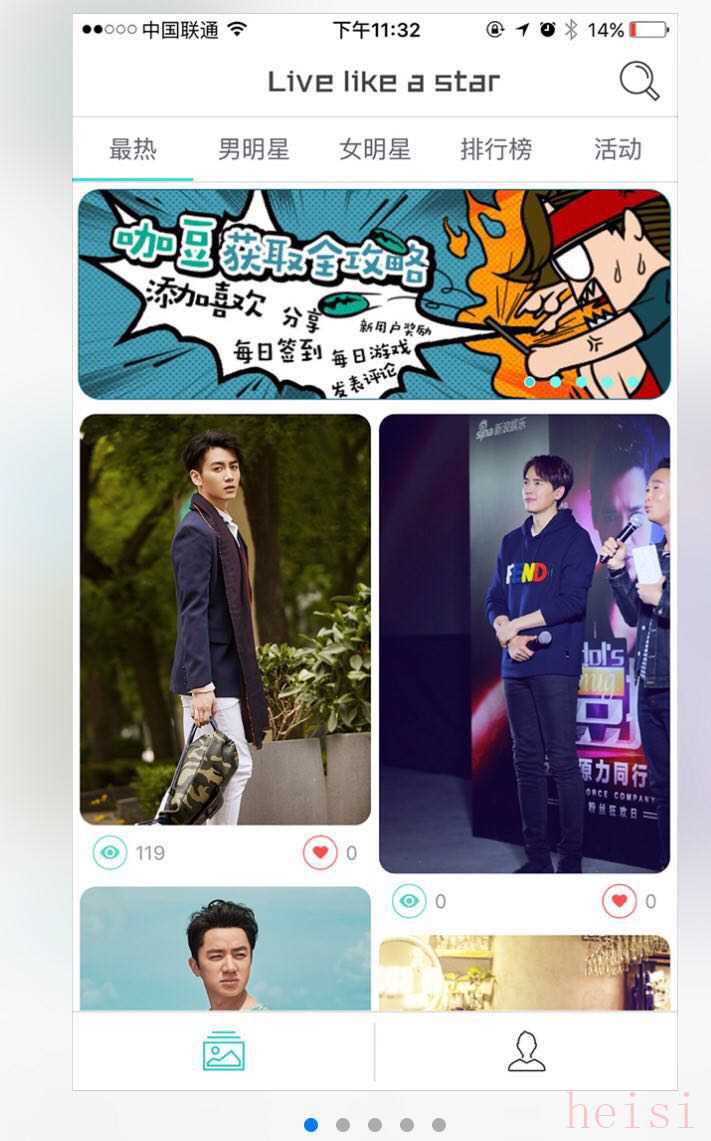Select the gallery tab in the bottom bar
This screenshot has height=1141, width=711.
pos(224,1051)
